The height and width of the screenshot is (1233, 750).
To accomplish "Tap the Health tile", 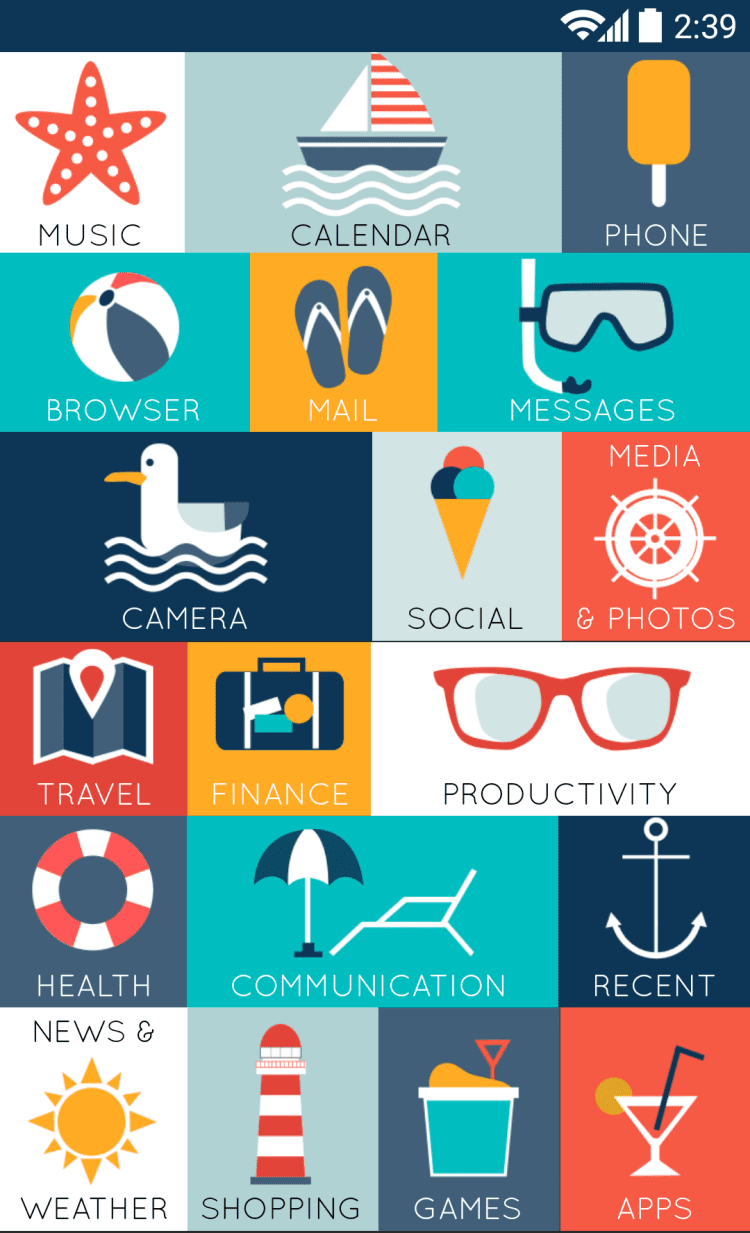I will 93,911.
